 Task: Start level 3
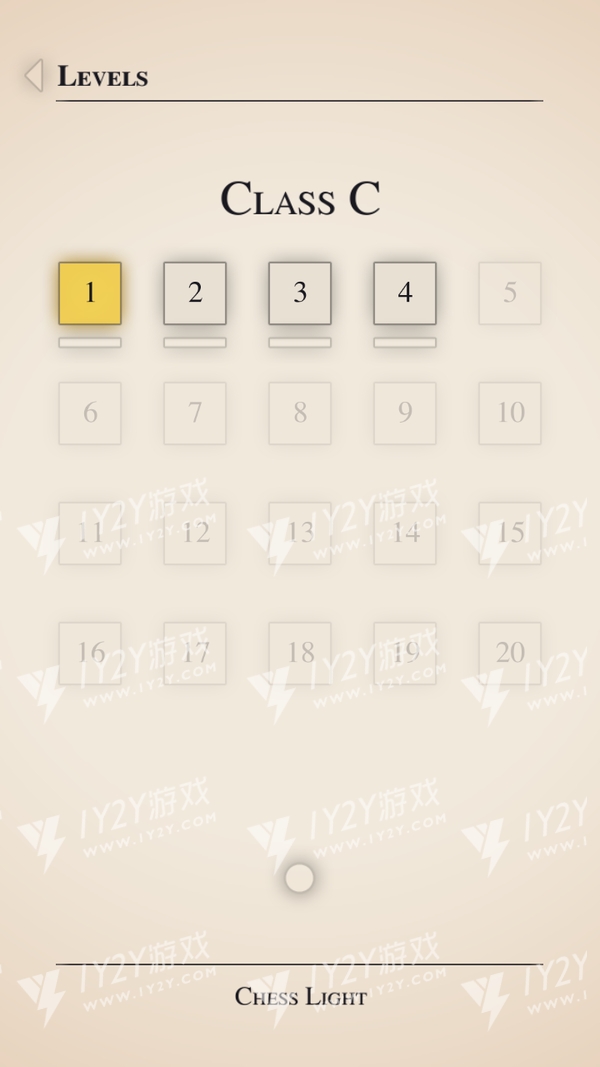300,293
